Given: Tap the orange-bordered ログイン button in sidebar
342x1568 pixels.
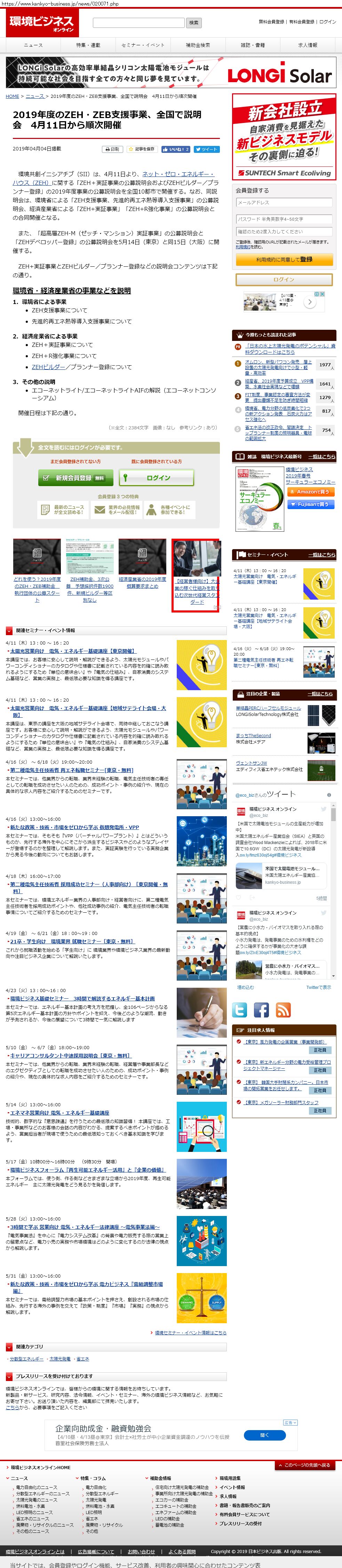Looking at the screenshot, I should [x=284, y=279].
